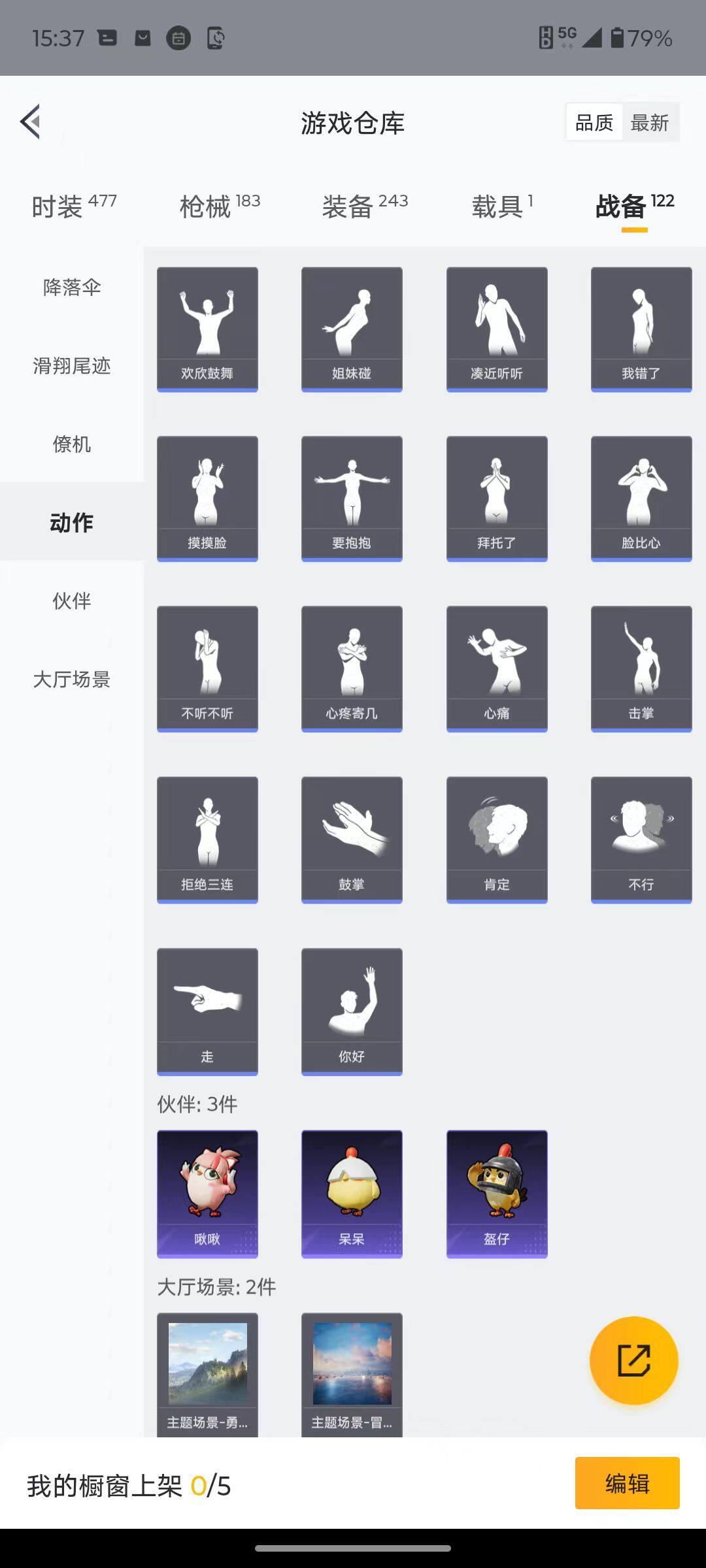Switch sorting to 品质 quality mode
This screenshot has height=1568, width=706.
click(x=594, y=122)
